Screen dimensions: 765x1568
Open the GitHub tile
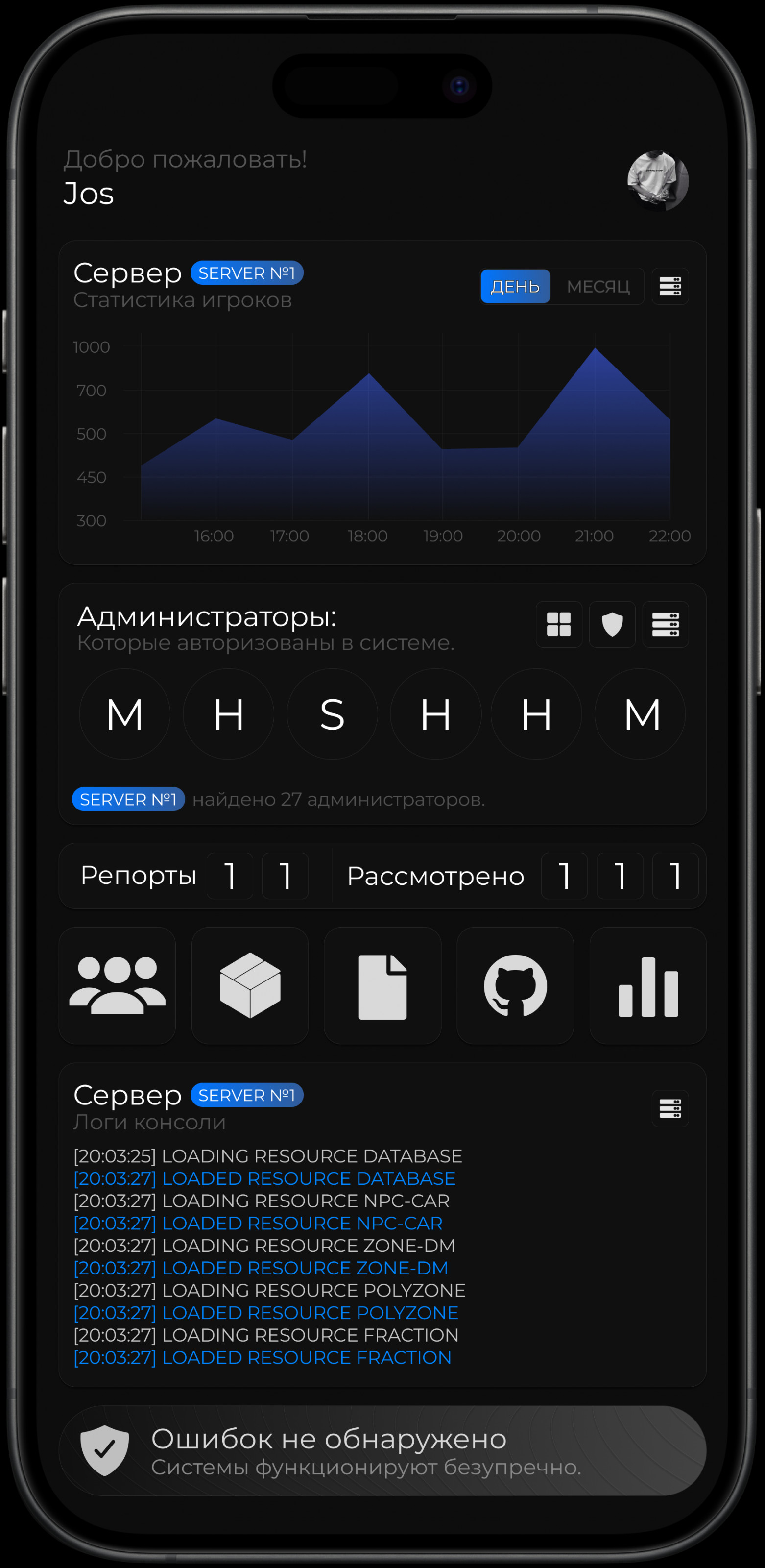pyautogui.click(x=516, y=985)
